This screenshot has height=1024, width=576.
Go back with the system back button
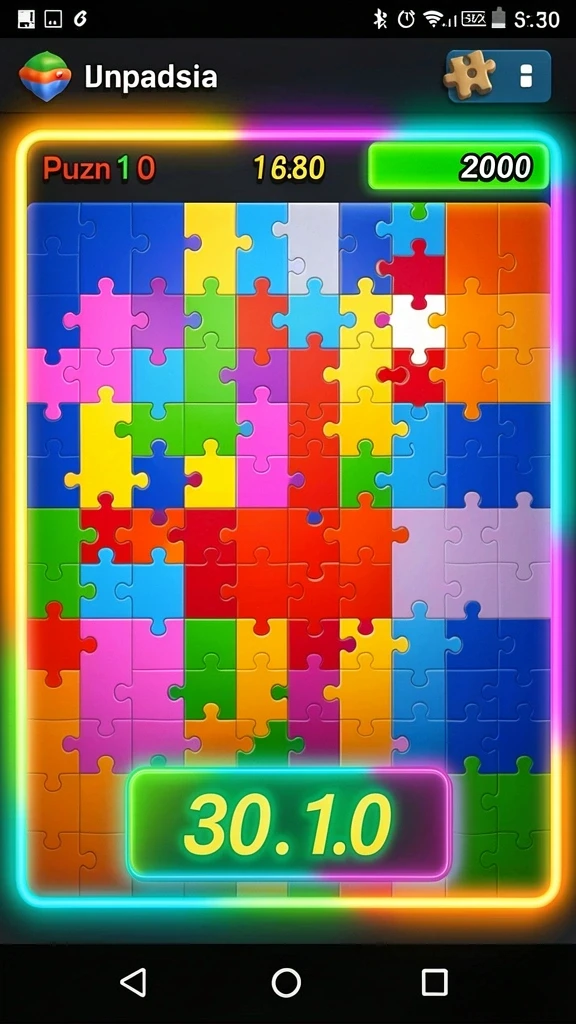click(x=133, y=982)
